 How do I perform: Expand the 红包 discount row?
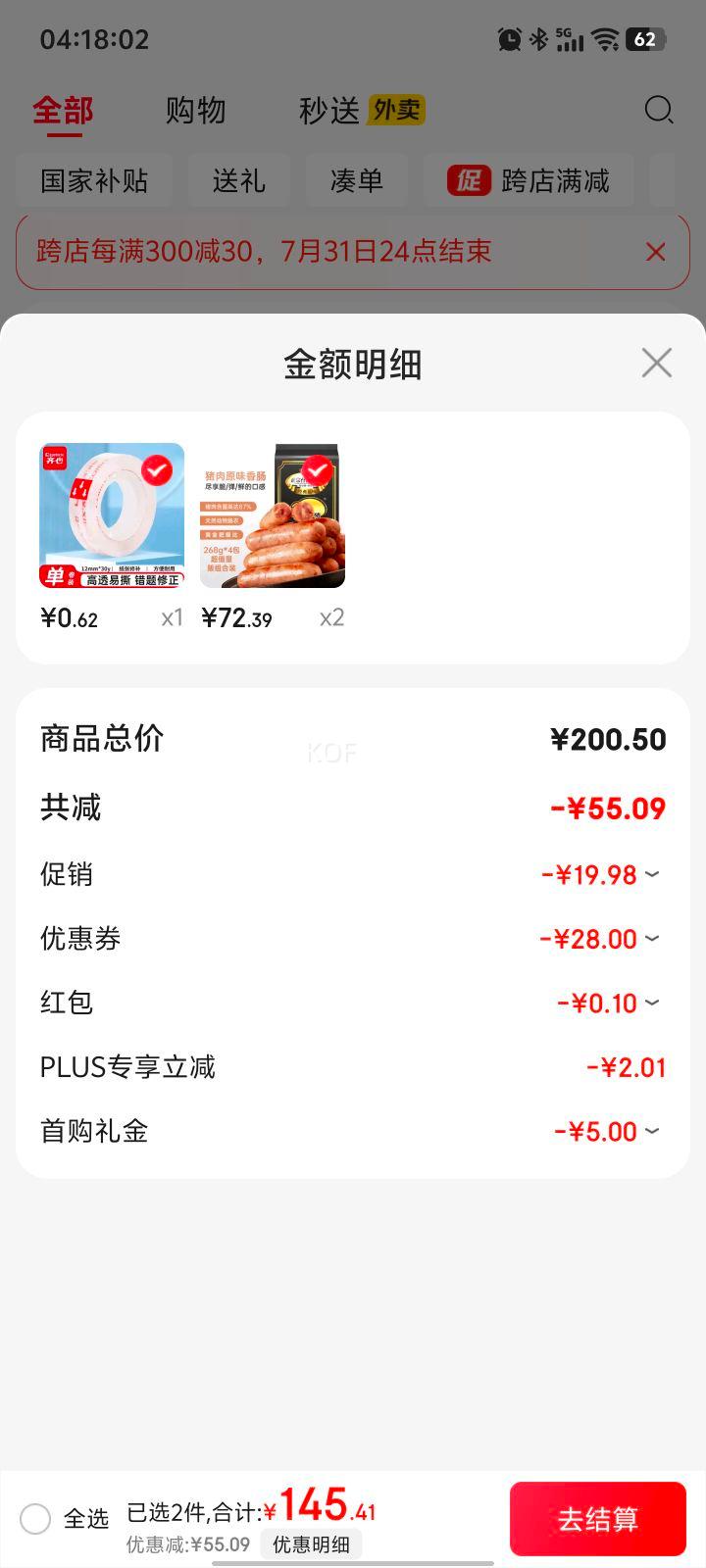pyautogui.click(x=652, y=1003)
